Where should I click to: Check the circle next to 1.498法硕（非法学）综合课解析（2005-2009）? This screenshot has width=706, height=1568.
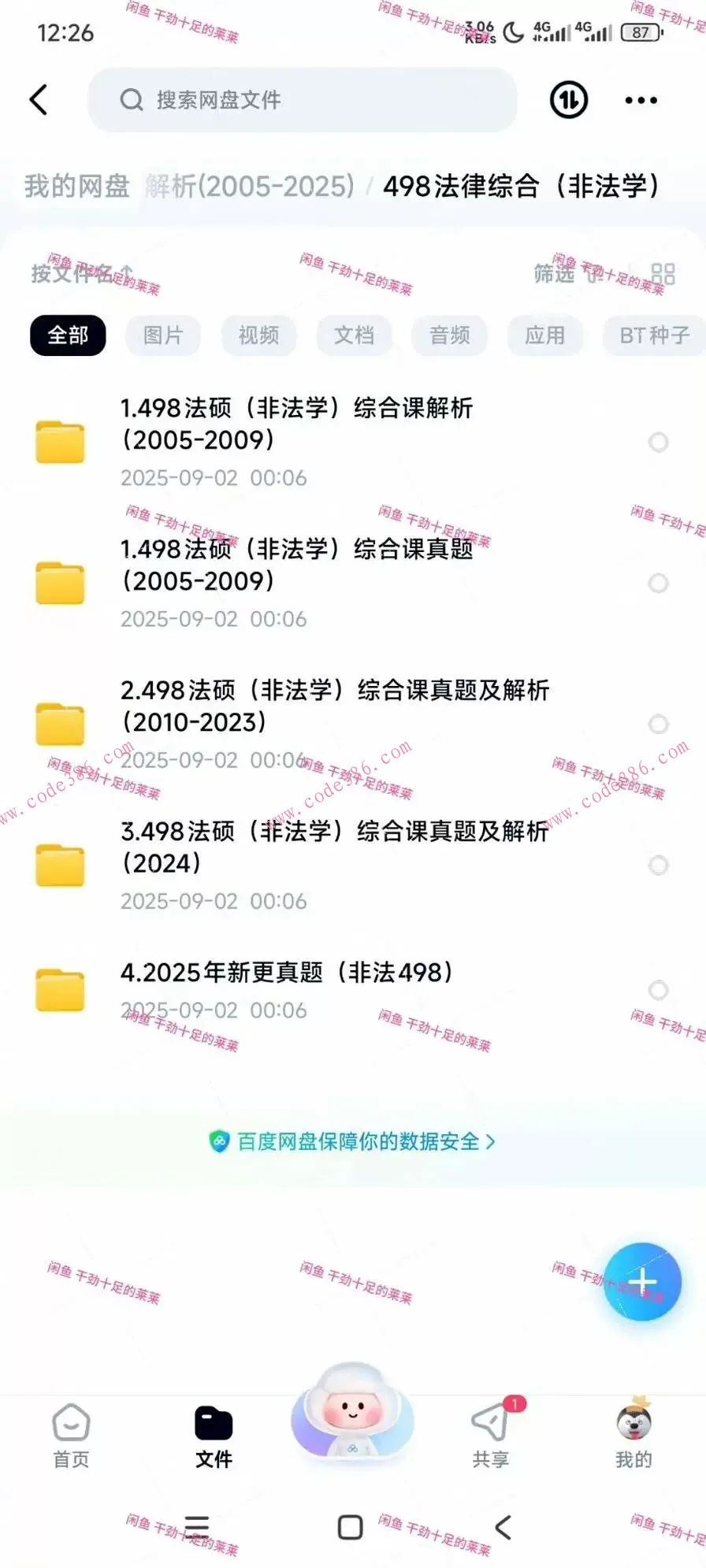[659, 442]
